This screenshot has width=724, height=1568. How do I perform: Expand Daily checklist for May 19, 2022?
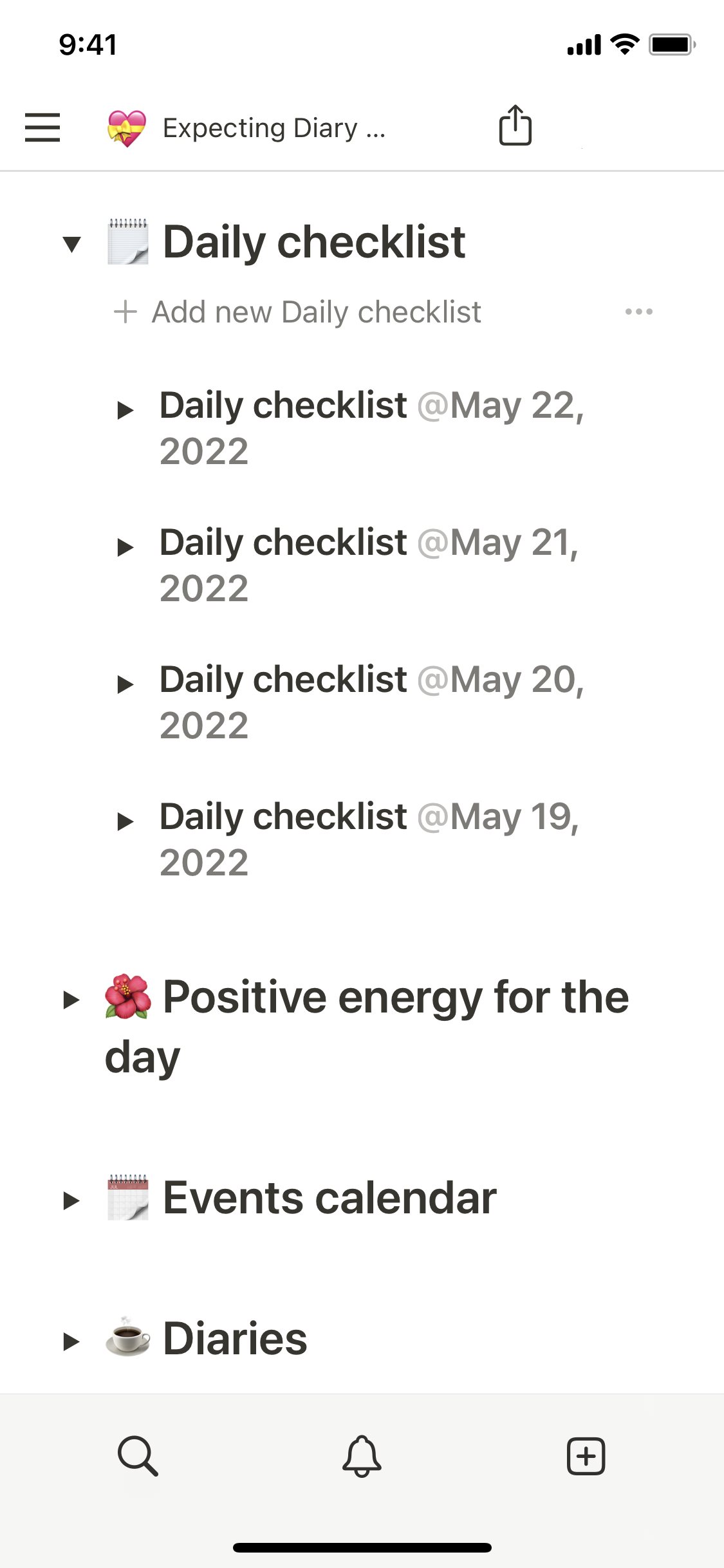[125, 821]
